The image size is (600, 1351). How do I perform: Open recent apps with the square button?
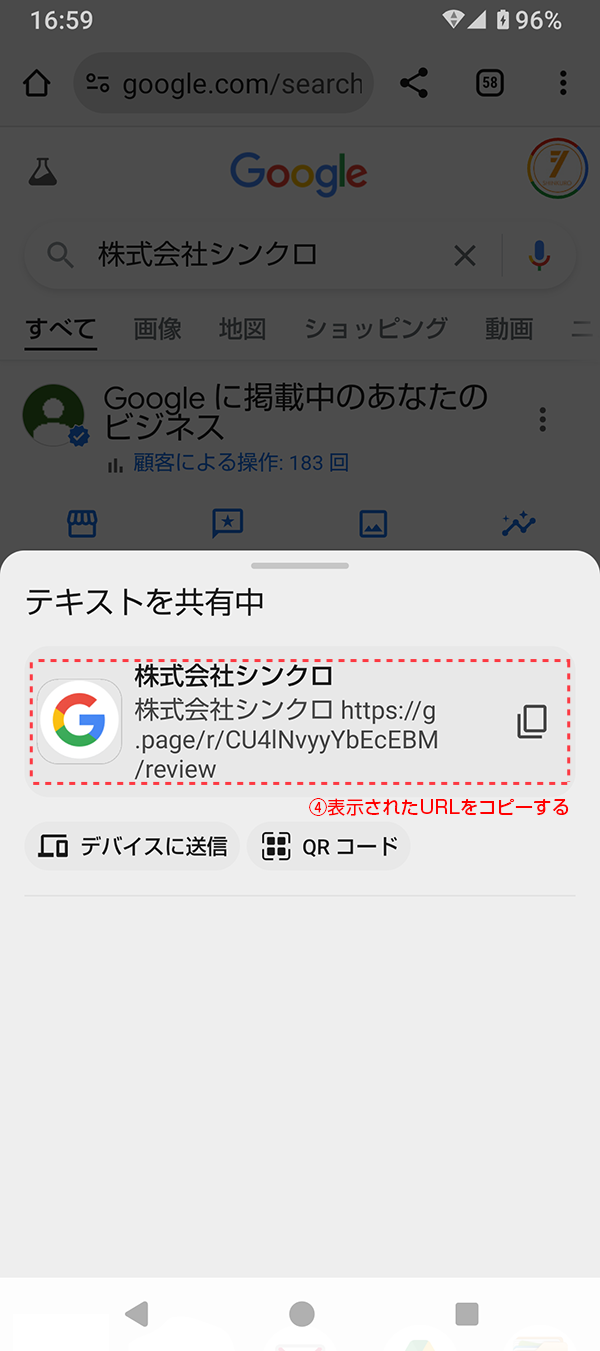pos(466,1313)
